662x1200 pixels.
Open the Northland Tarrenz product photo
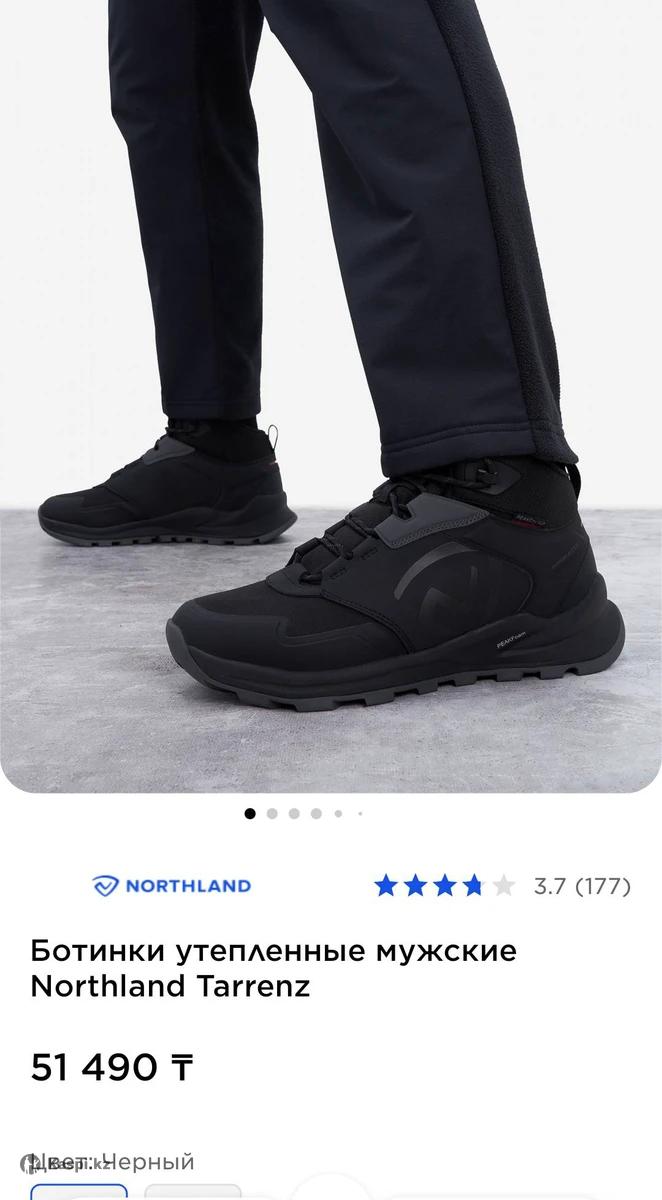point(331,400)
